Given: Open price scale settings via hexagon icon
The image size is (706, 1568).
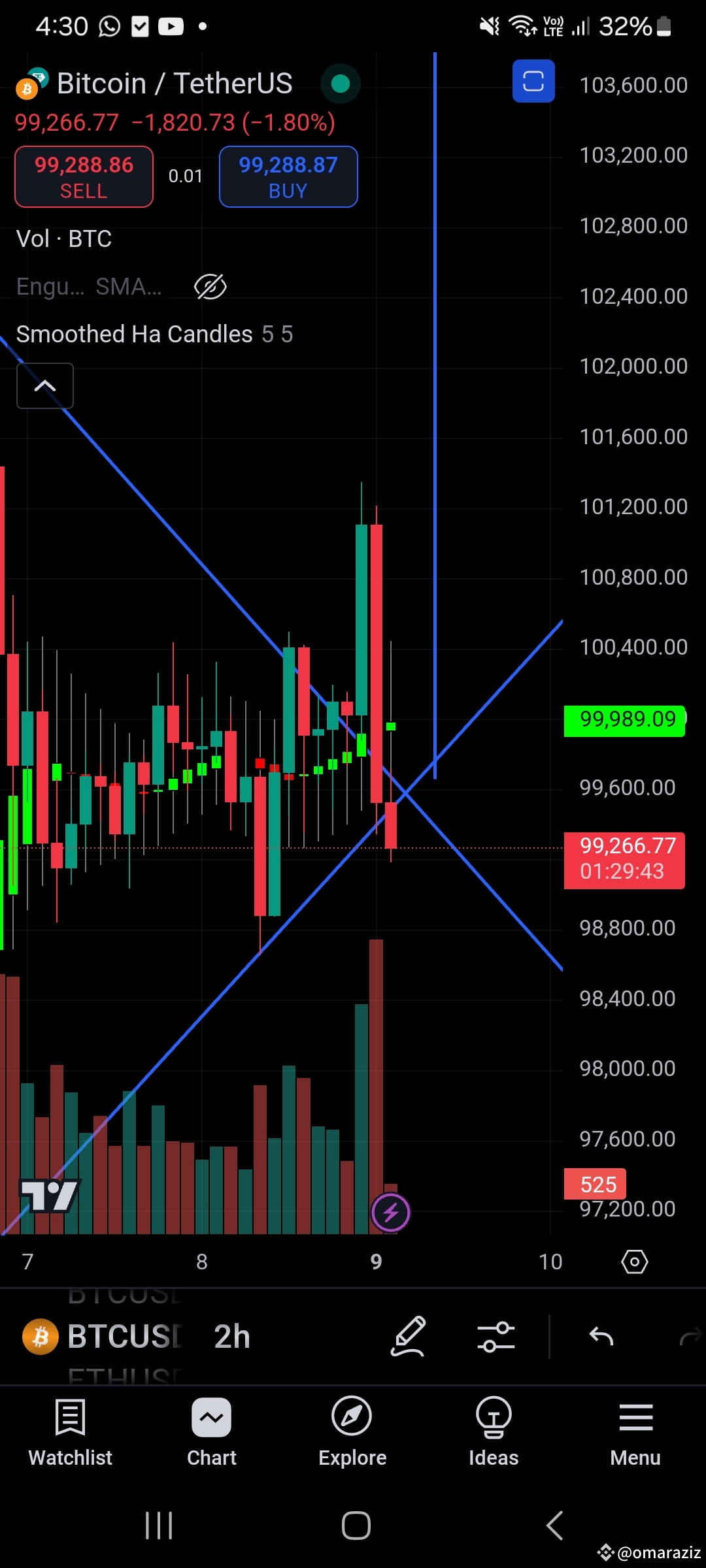Looking at the screenshot, I should (633, 1262).
